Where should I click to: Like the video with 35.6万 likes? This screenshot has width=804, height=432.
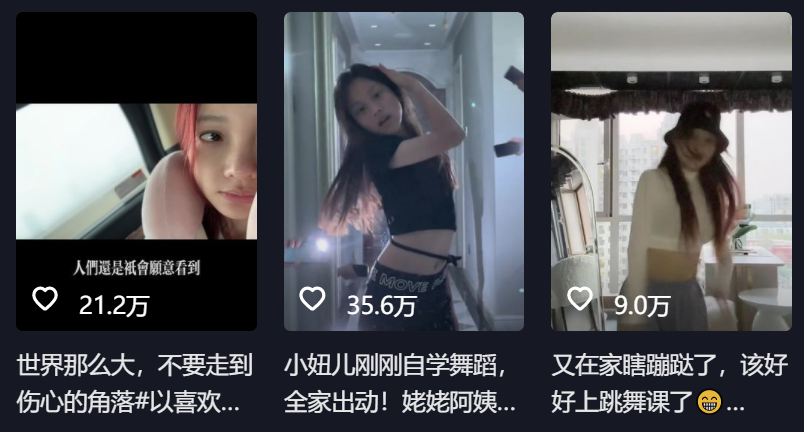point(313,299)
